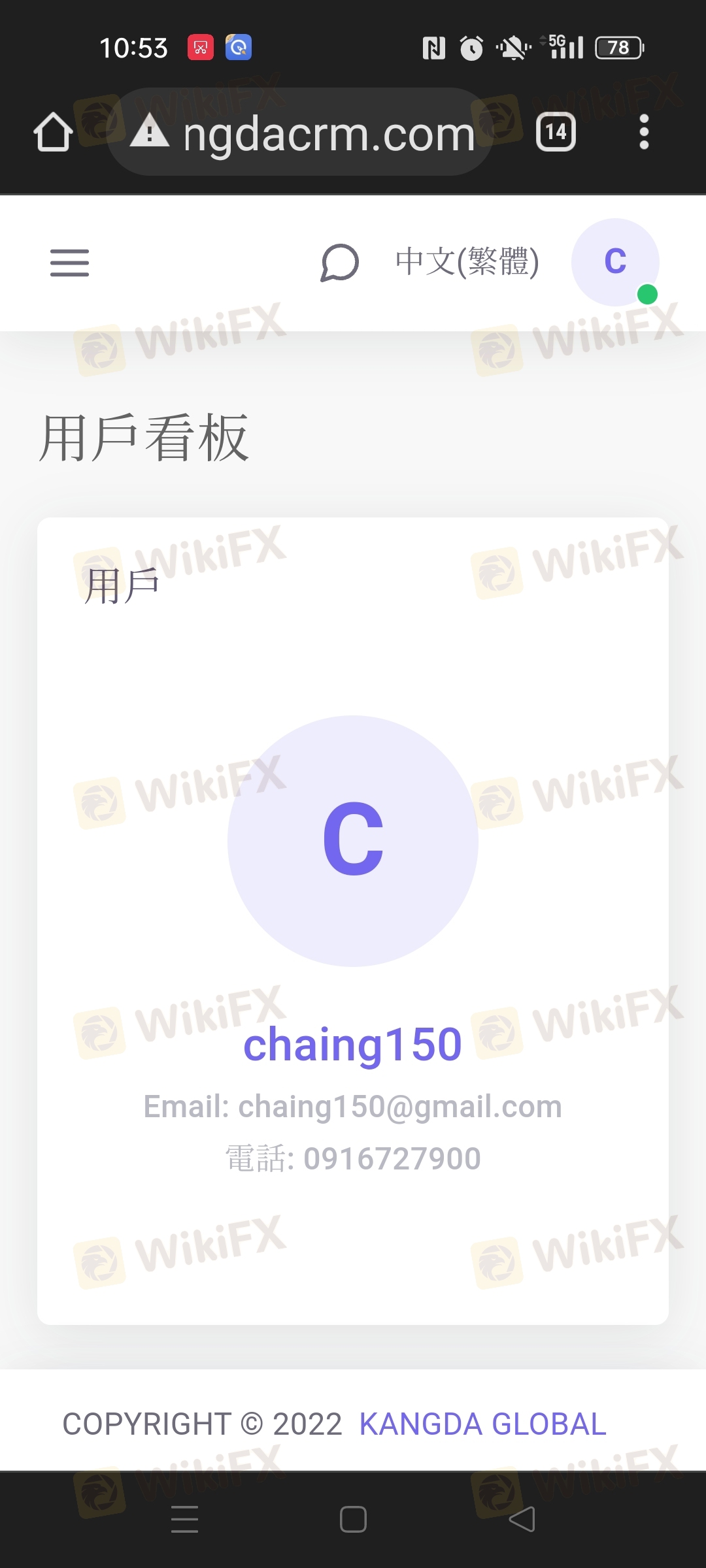Screen dimensions: 706x1568
Task: Go back using the system back button
Action: (x=522, y=1519)
